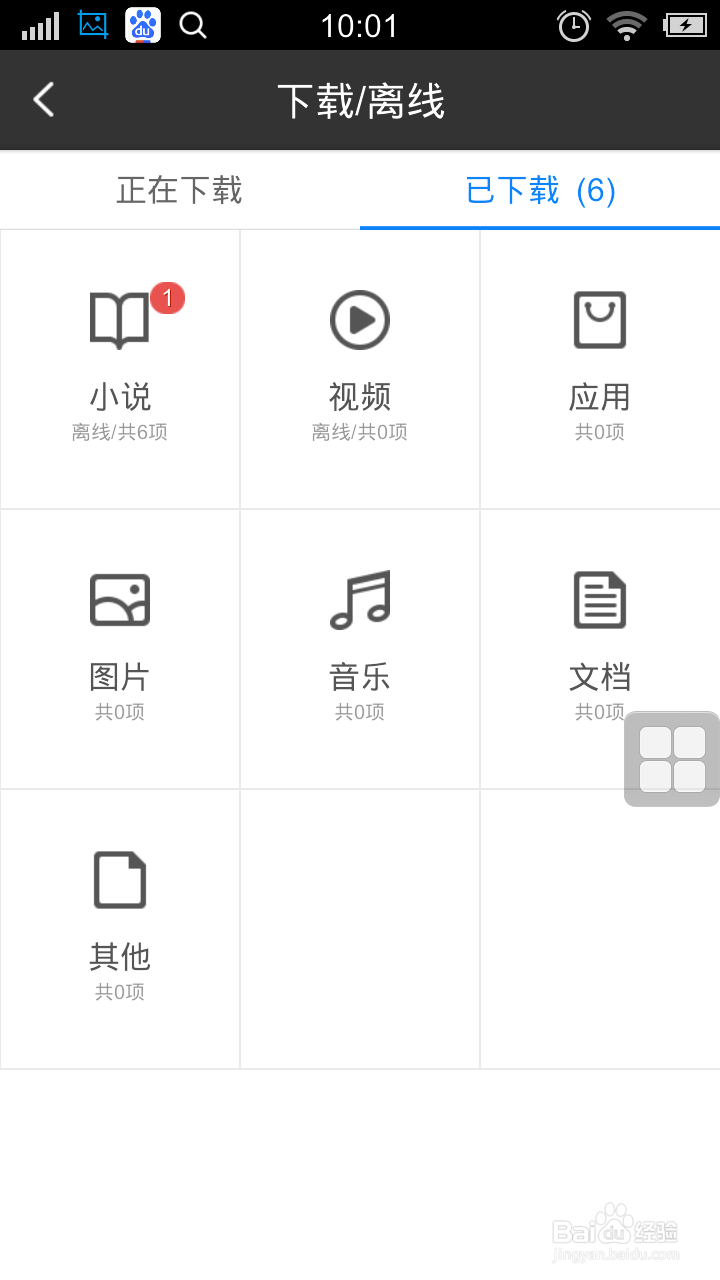Screen dimensions: 720x1280
Task: Tap the floating four-square grid button
Action: click(672, 759)
